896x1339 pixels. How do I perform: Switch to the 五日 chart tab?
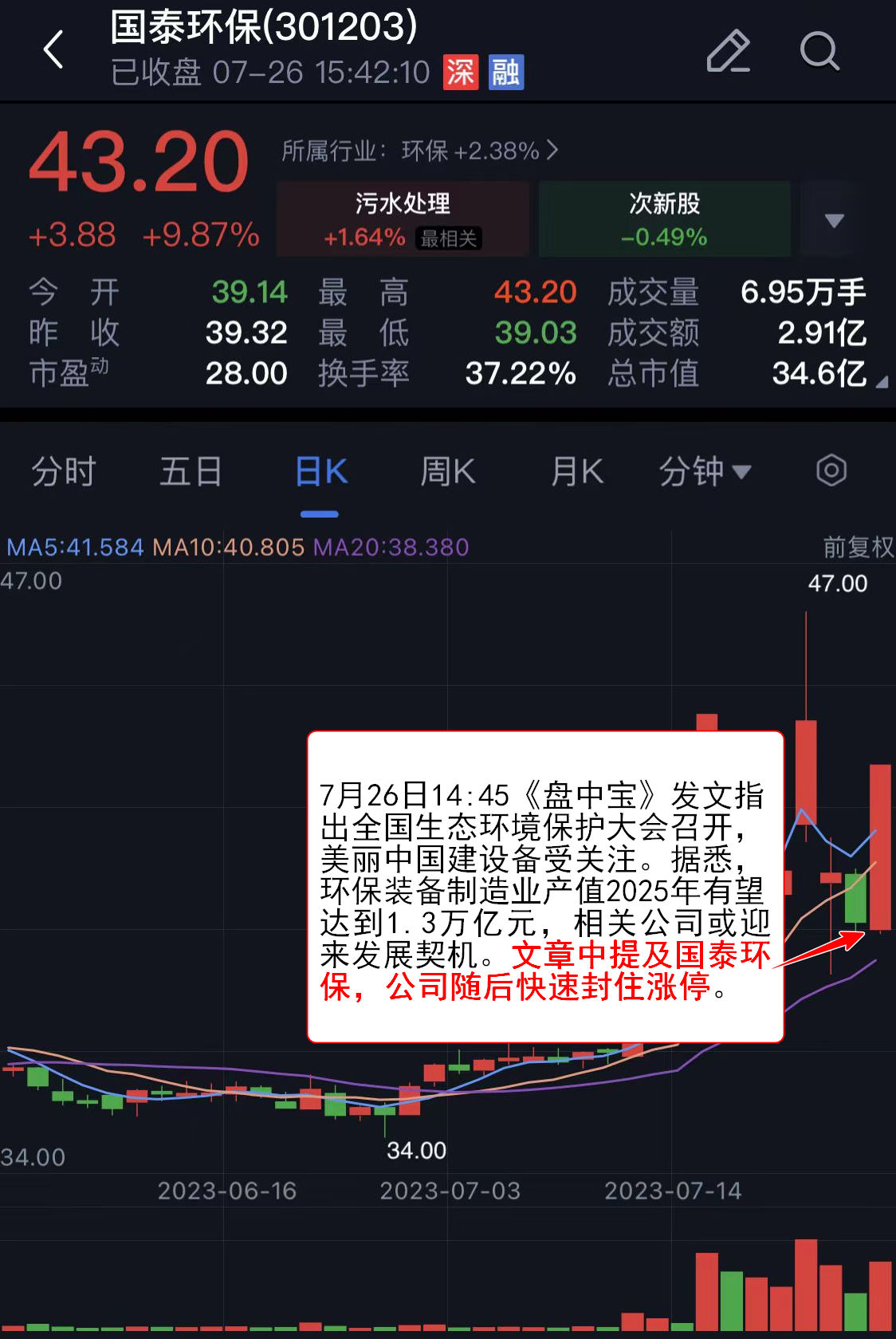191,472
